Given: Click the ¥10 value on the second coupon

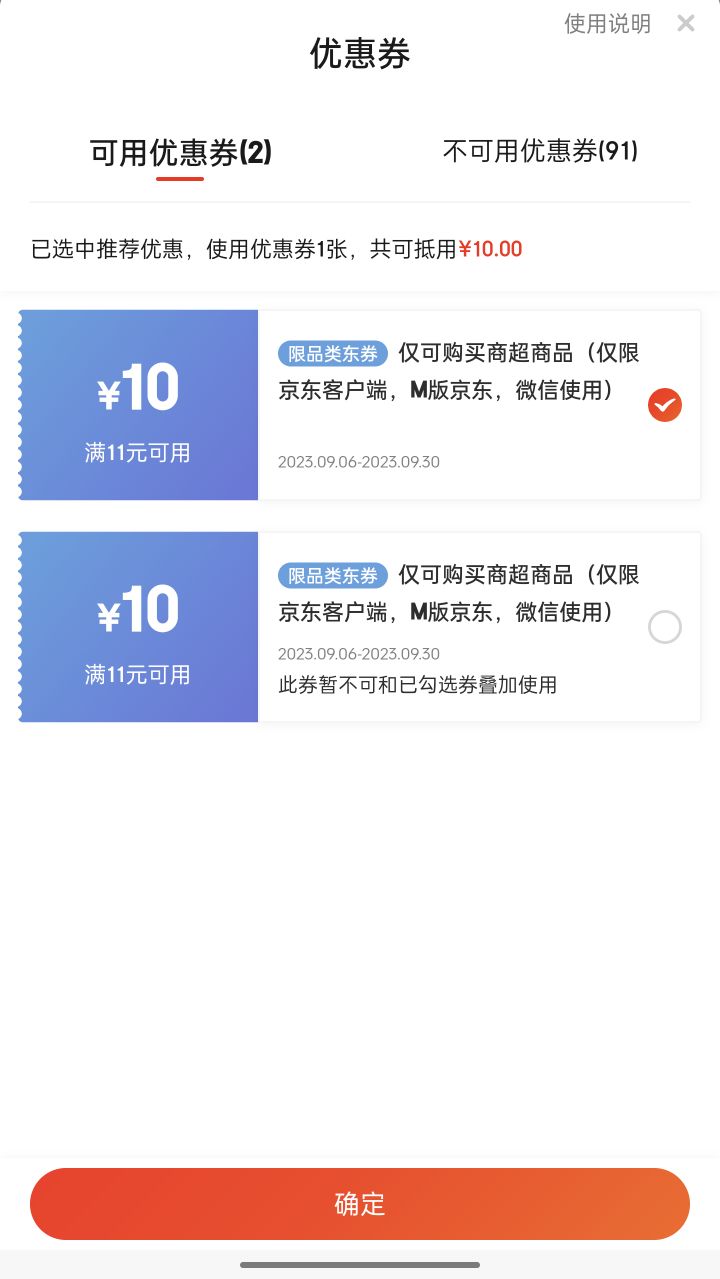Looking at the screenshot, I should coord(136,608).
